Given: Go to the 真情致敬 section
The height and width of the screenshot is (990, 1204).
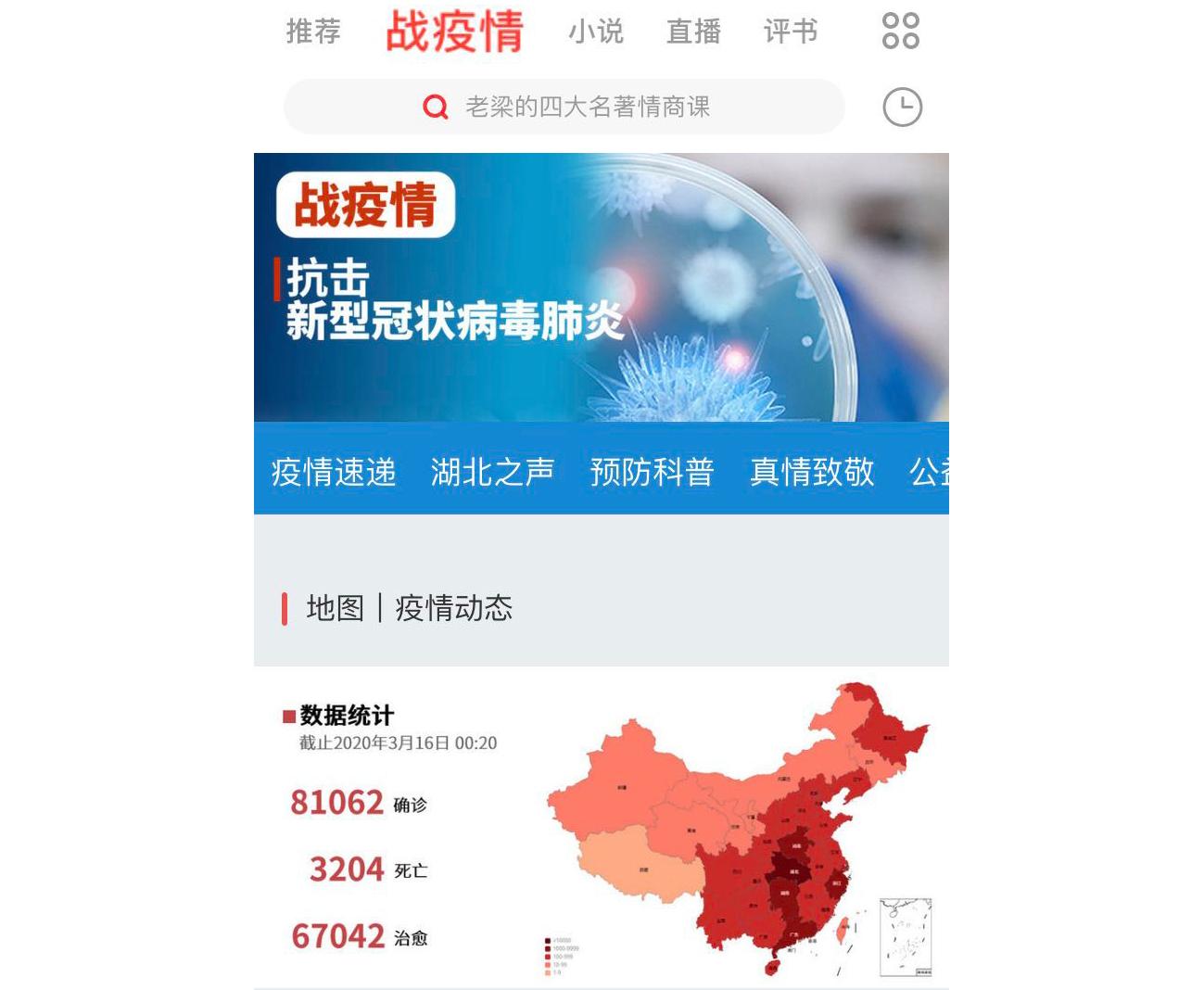Looking at the screenshot, I should click(x=812, y=472).
